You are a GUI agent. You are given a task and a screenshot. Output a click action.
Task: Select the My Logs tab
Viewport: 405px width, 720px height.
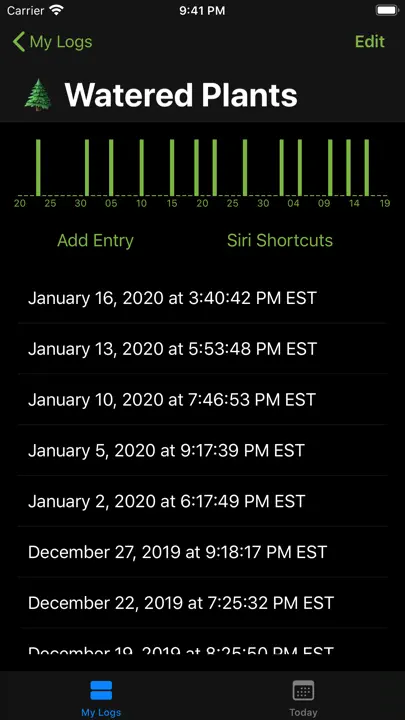[101, 698]
